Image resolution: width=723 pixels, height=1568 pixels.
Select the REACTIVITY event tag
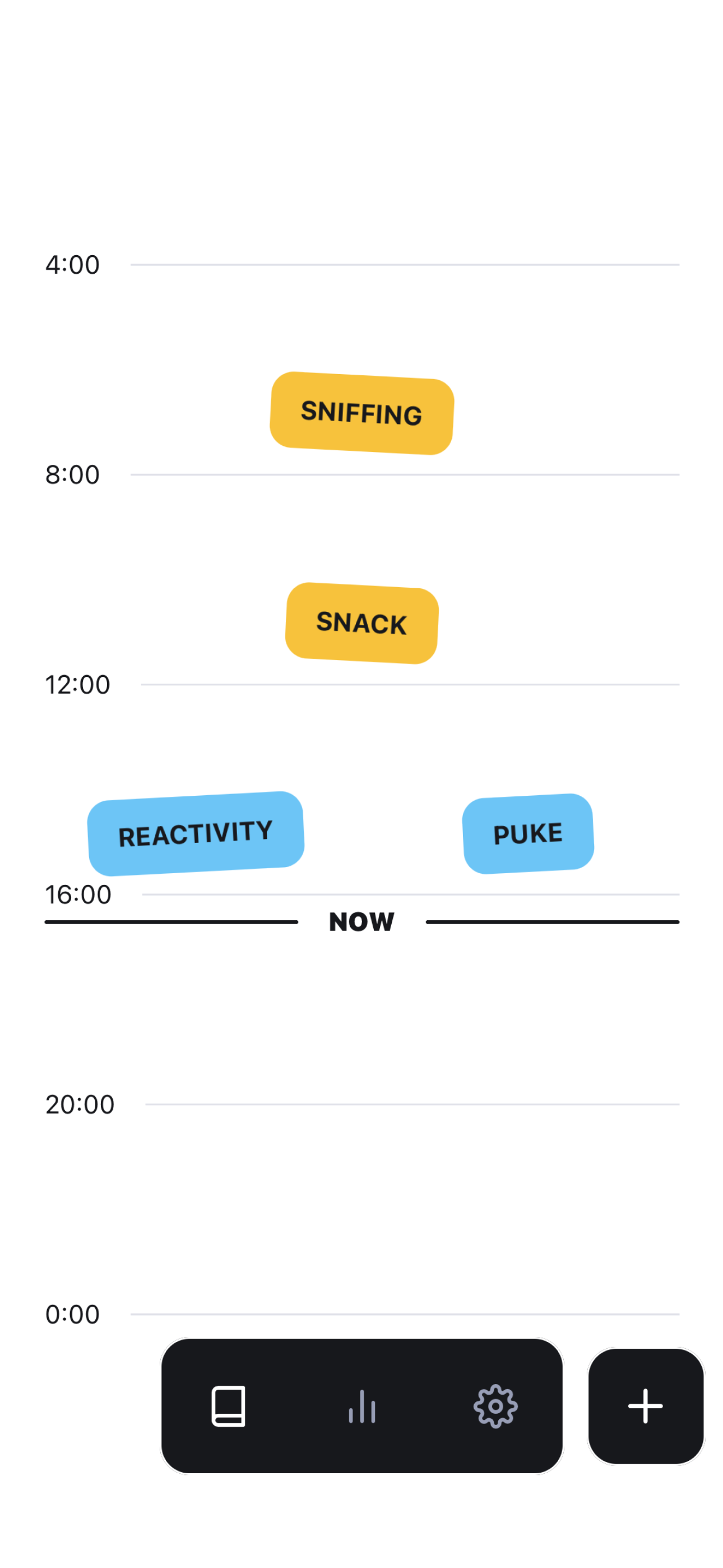(196, 833)
